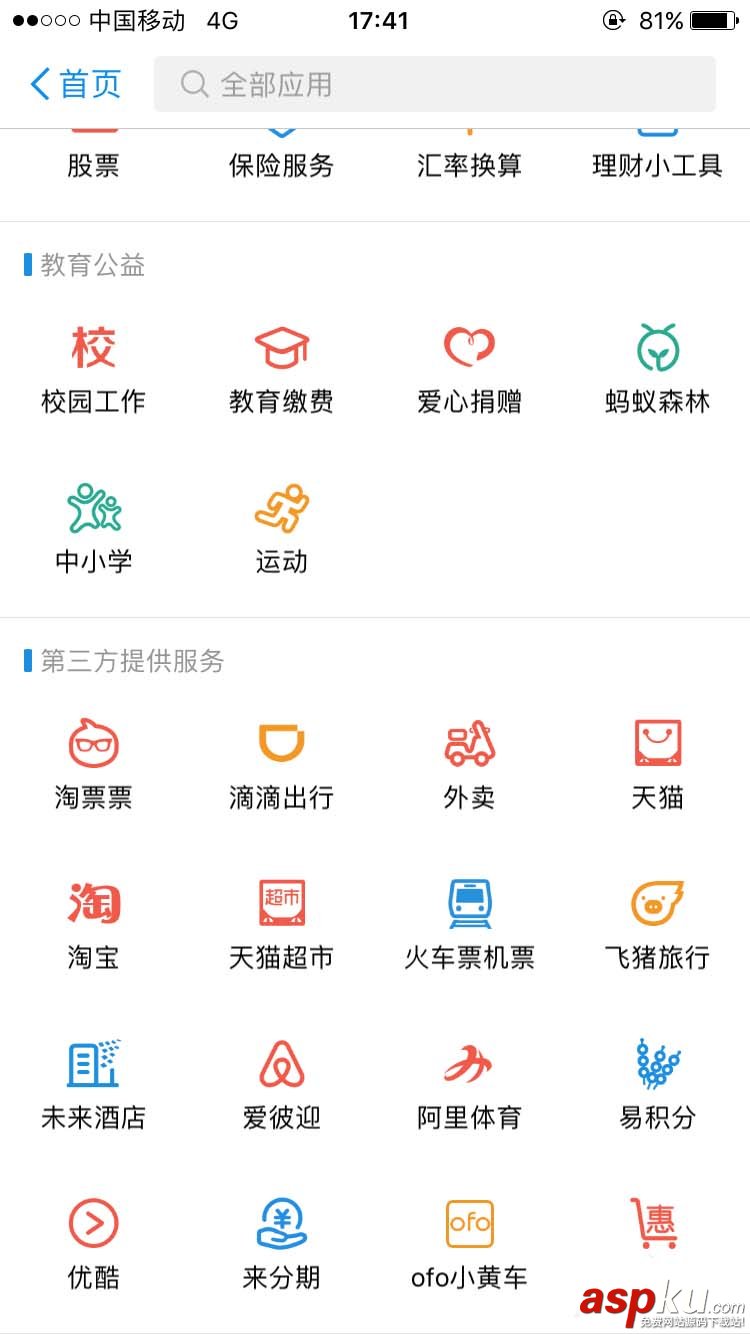
Task: Open 未来酒店 future hotel service
Action: [93, 1080]
